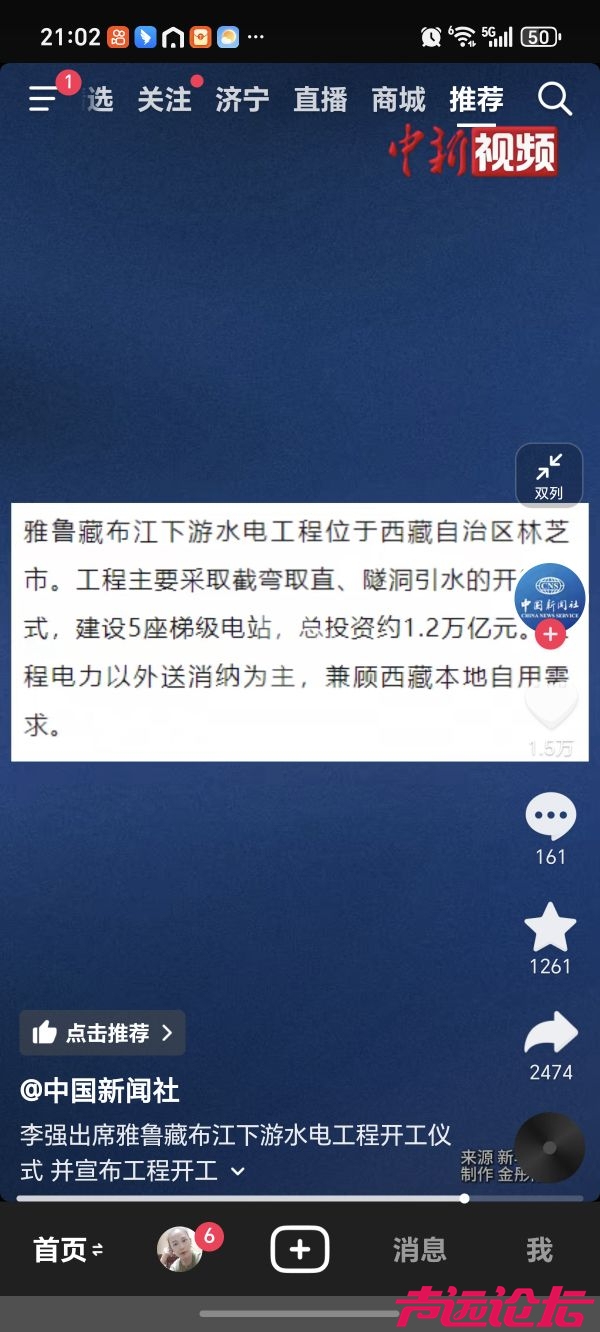Viewport: 600px width, 1332px height.
Task: Share this video
Action: point(550,1034)
